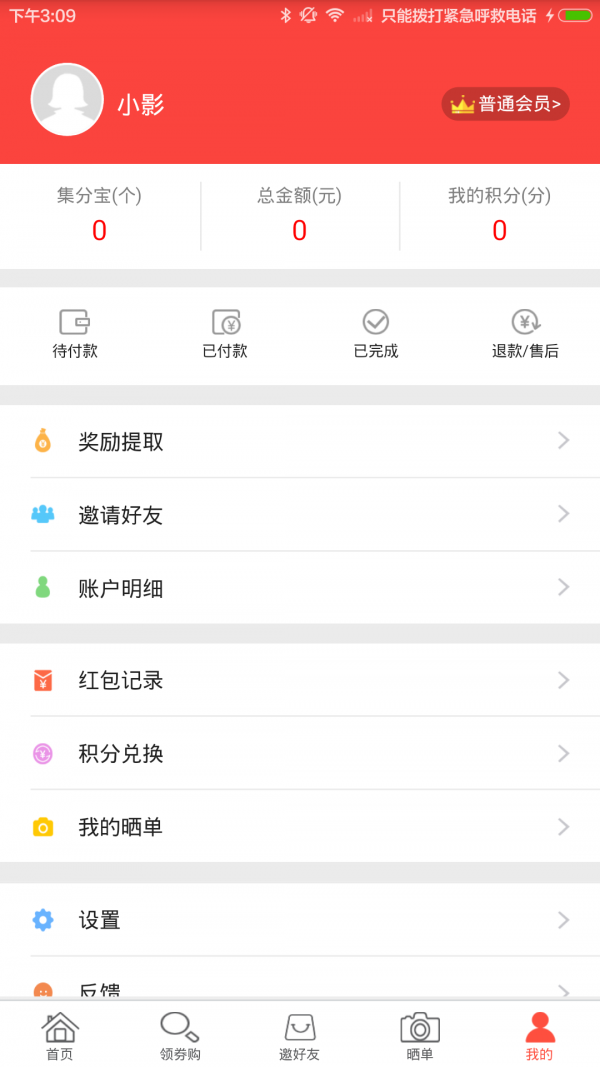This screenshot has height=1067, width=600.
Task: Switch to the 领券购 tab
Action: [180, 1036]
